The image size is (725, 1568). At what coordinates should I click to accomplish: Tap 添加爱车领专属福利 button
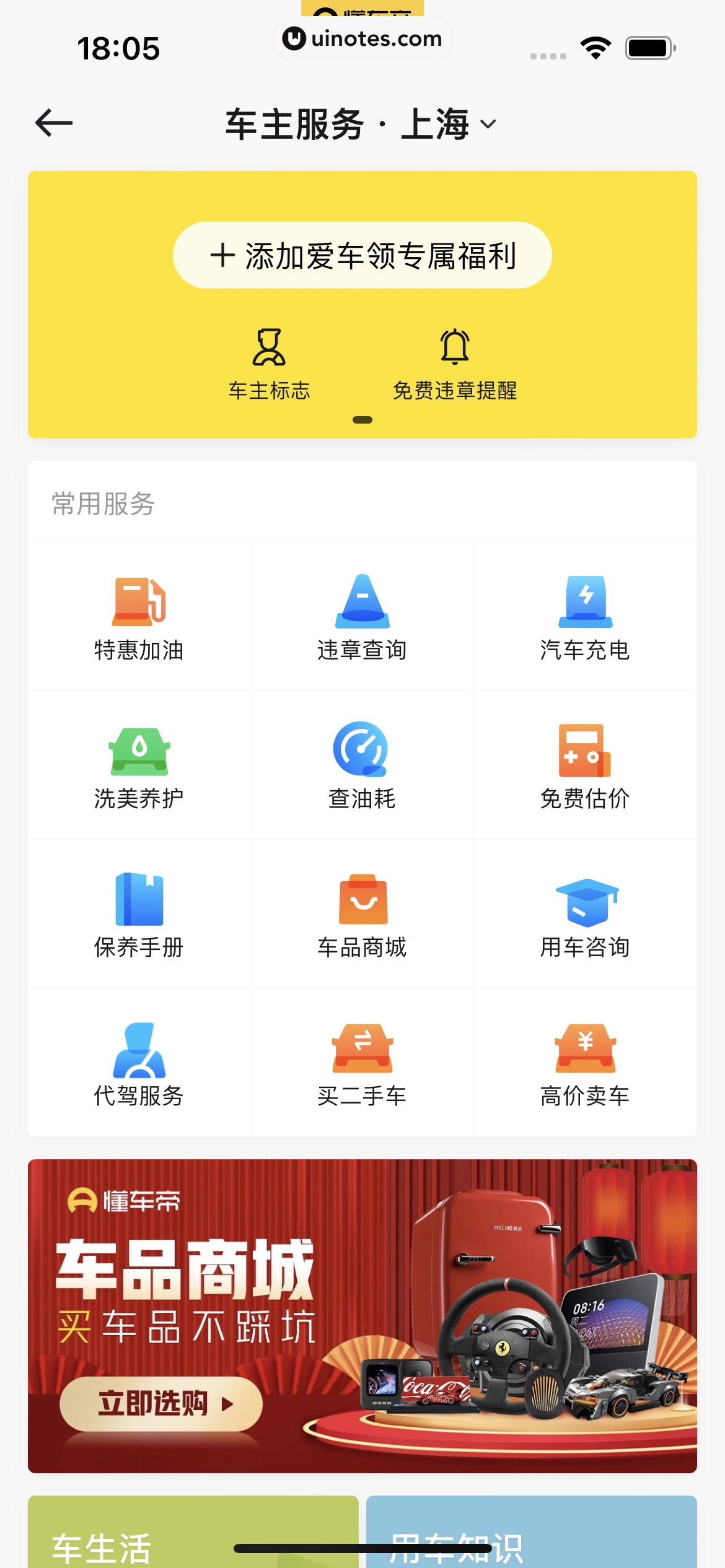pyautogui.click(x=362, y=255)
